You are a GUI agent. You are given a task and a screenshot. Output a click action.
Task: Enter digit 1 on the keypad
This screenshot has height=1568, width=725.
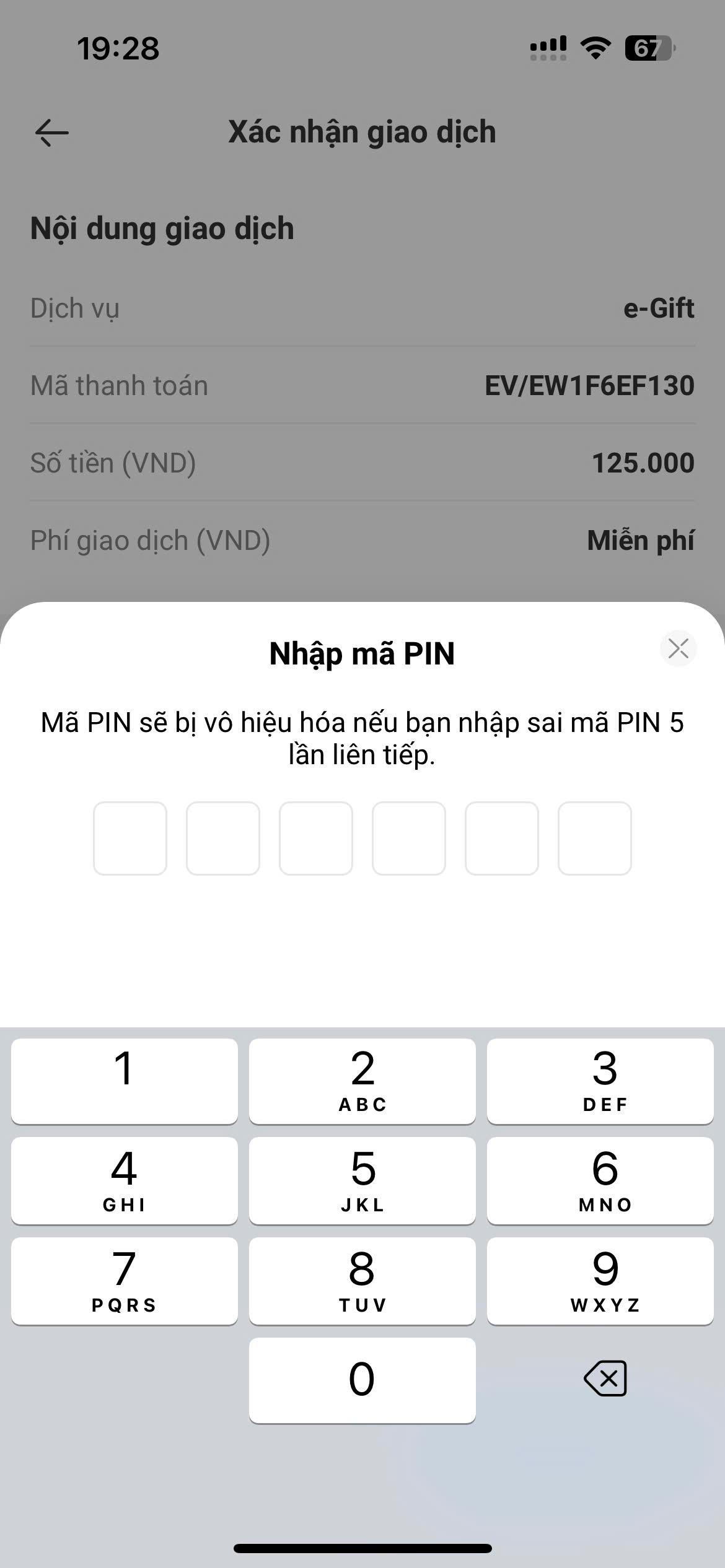(125, 1081)
